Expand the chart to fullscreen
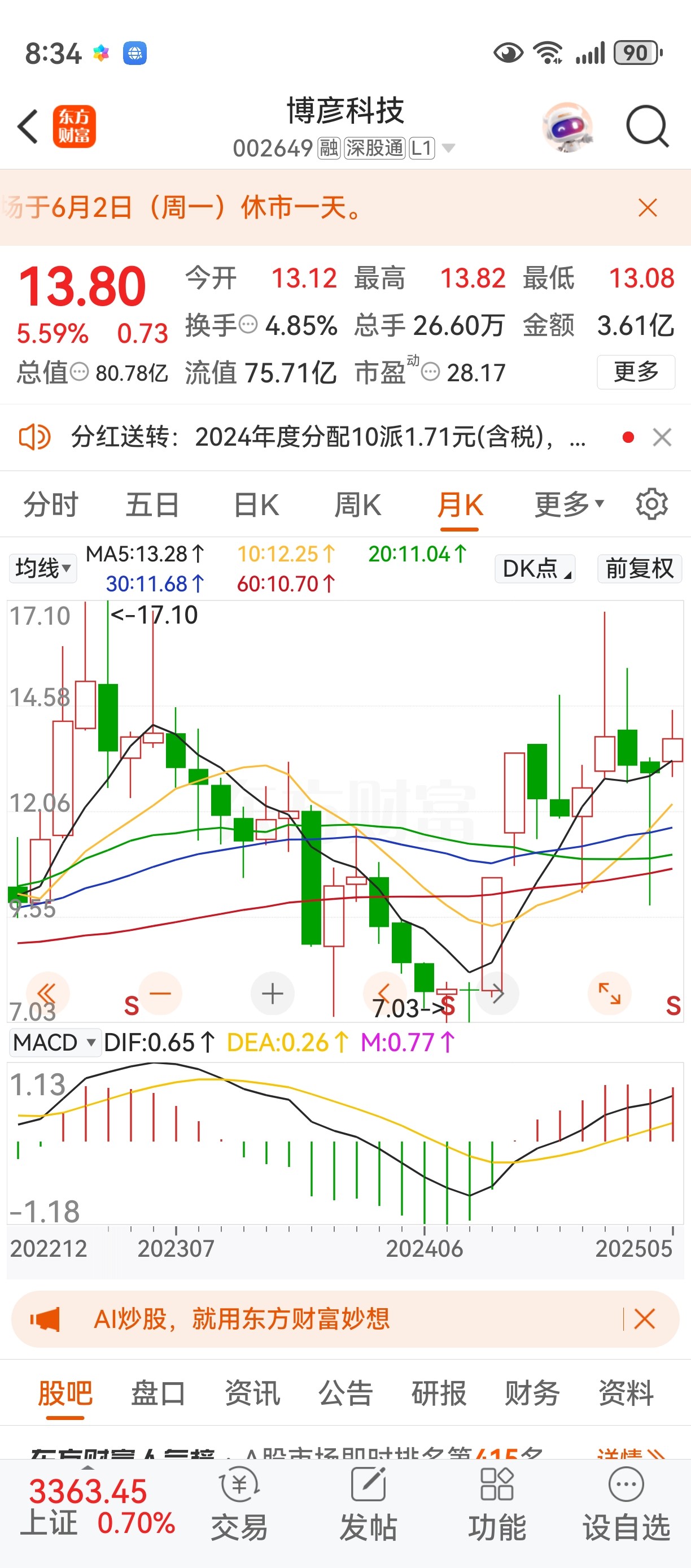Image resolution: width=691 pixels, height=1568 pixels. coord(610,994)
